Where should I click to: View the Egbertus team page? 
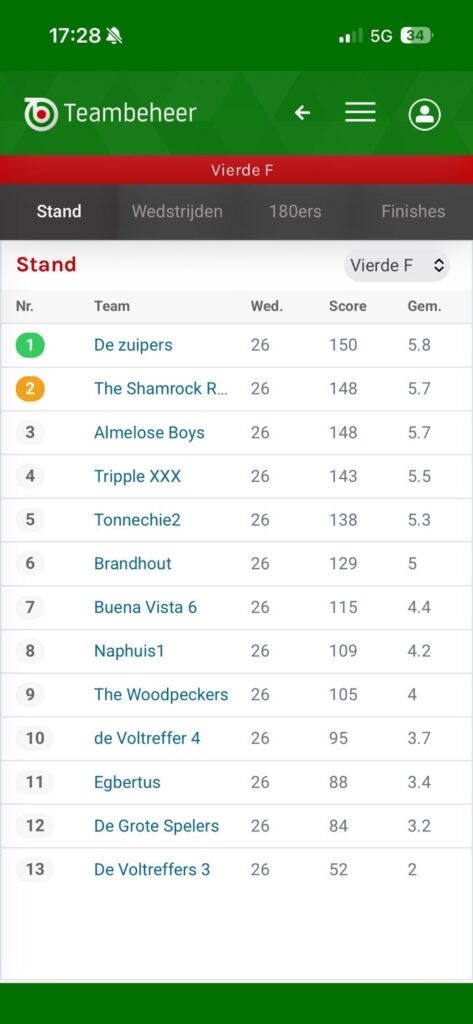(x=127, y=782)
